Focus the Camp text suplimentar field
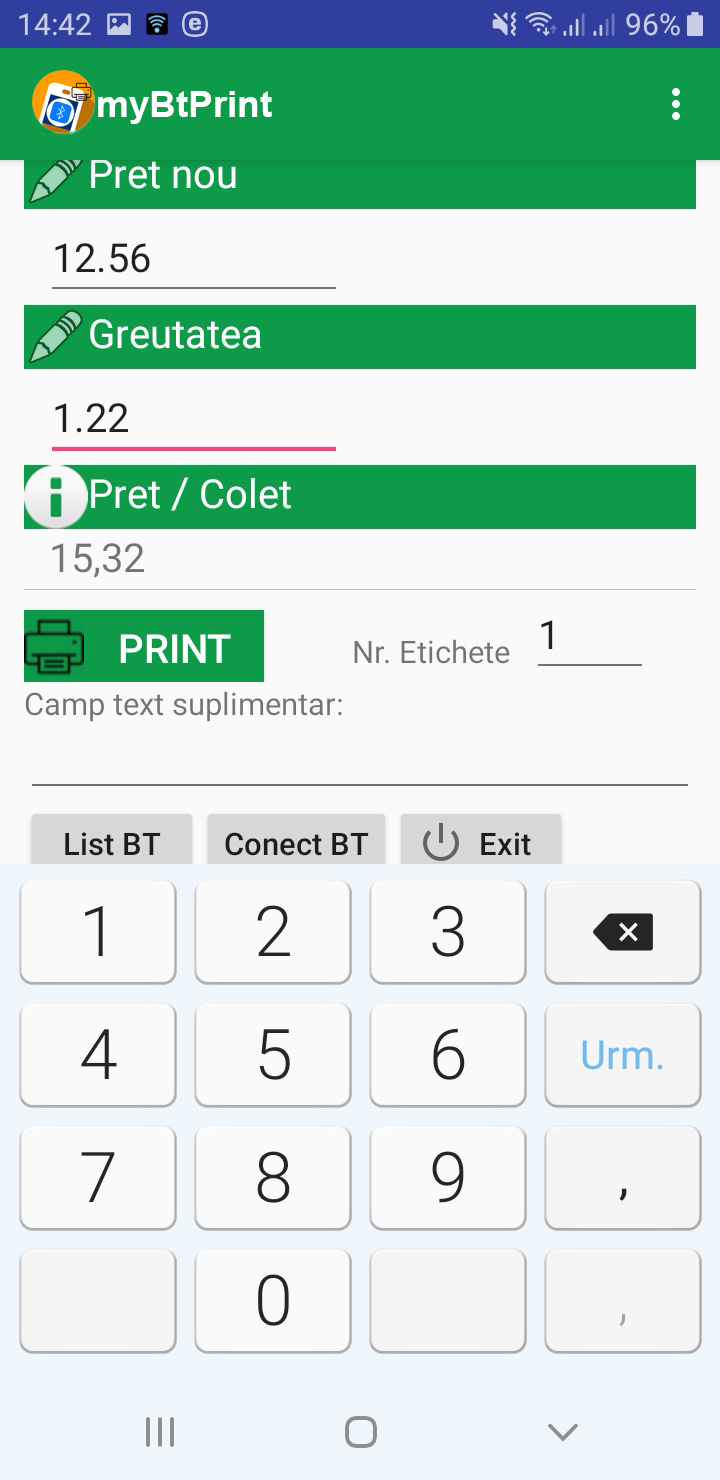720x1480 pixels. click(360, 762)
